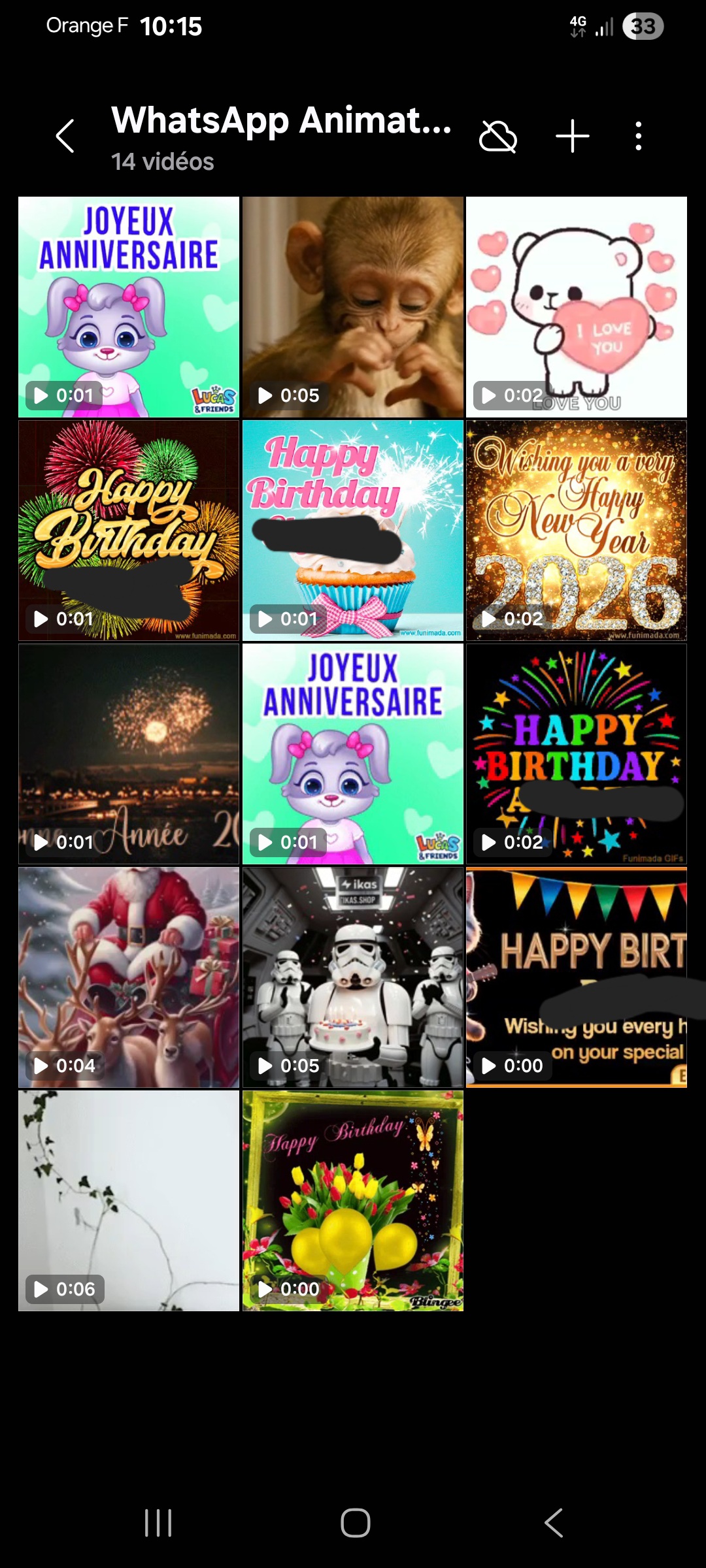The image size is (706, 1568).
Task: Open the Happy Birthday banner flags video
Action: [x=576, y=977]
